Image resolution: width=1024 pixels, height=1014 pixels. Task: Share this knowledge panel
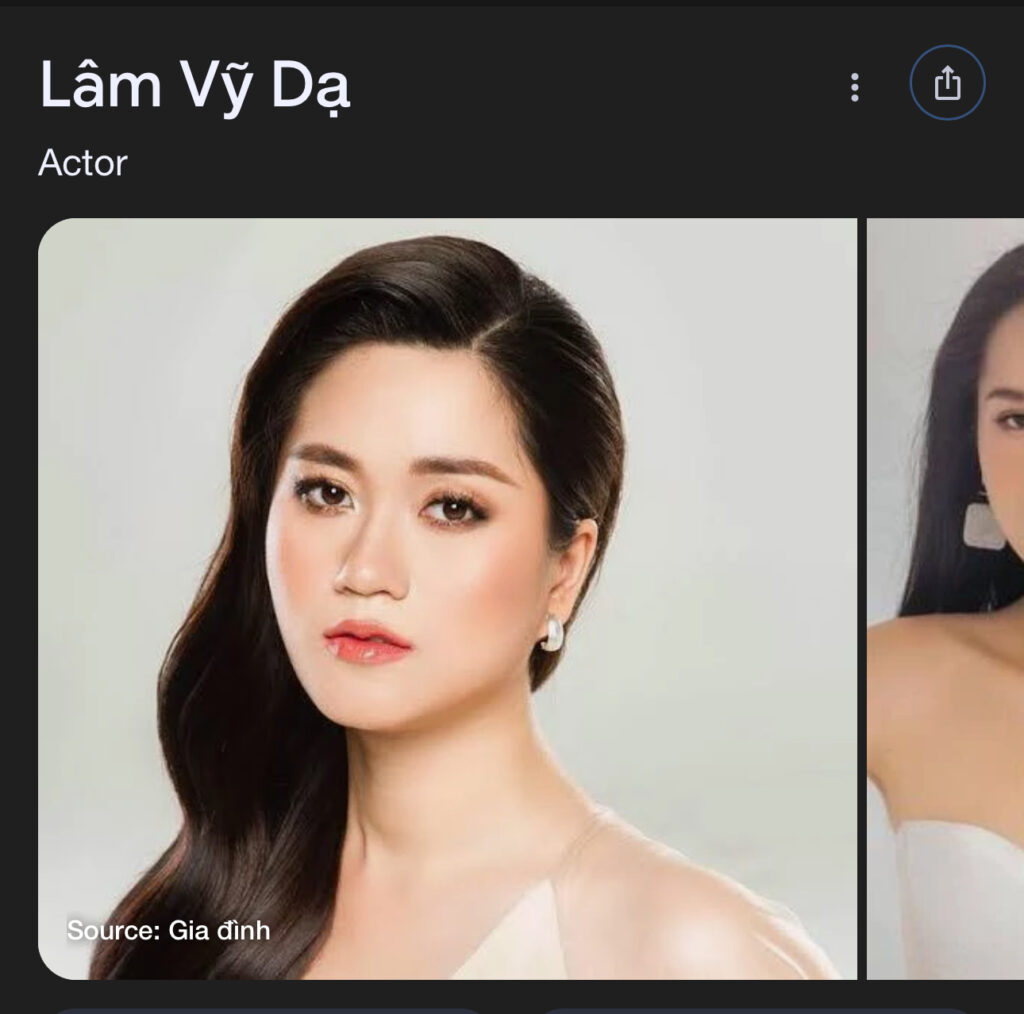(x=946, y=85)
